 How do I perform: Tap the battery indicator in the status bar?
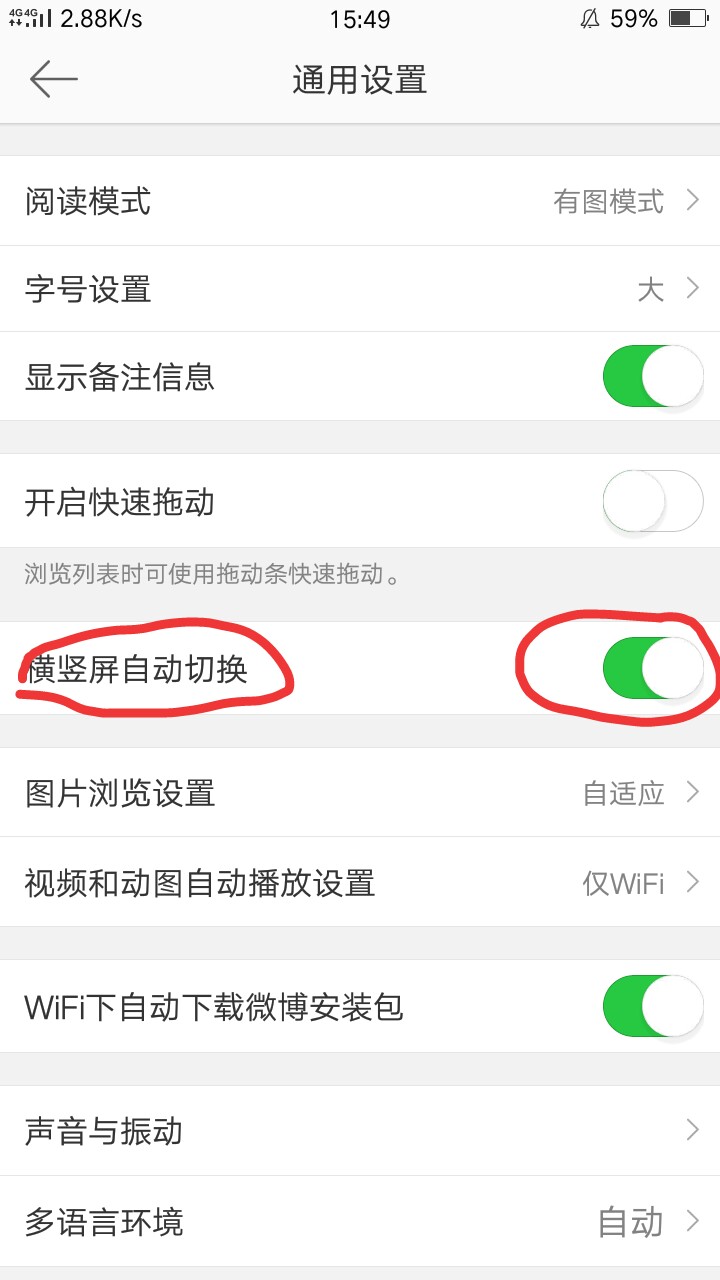click(686, 17)
